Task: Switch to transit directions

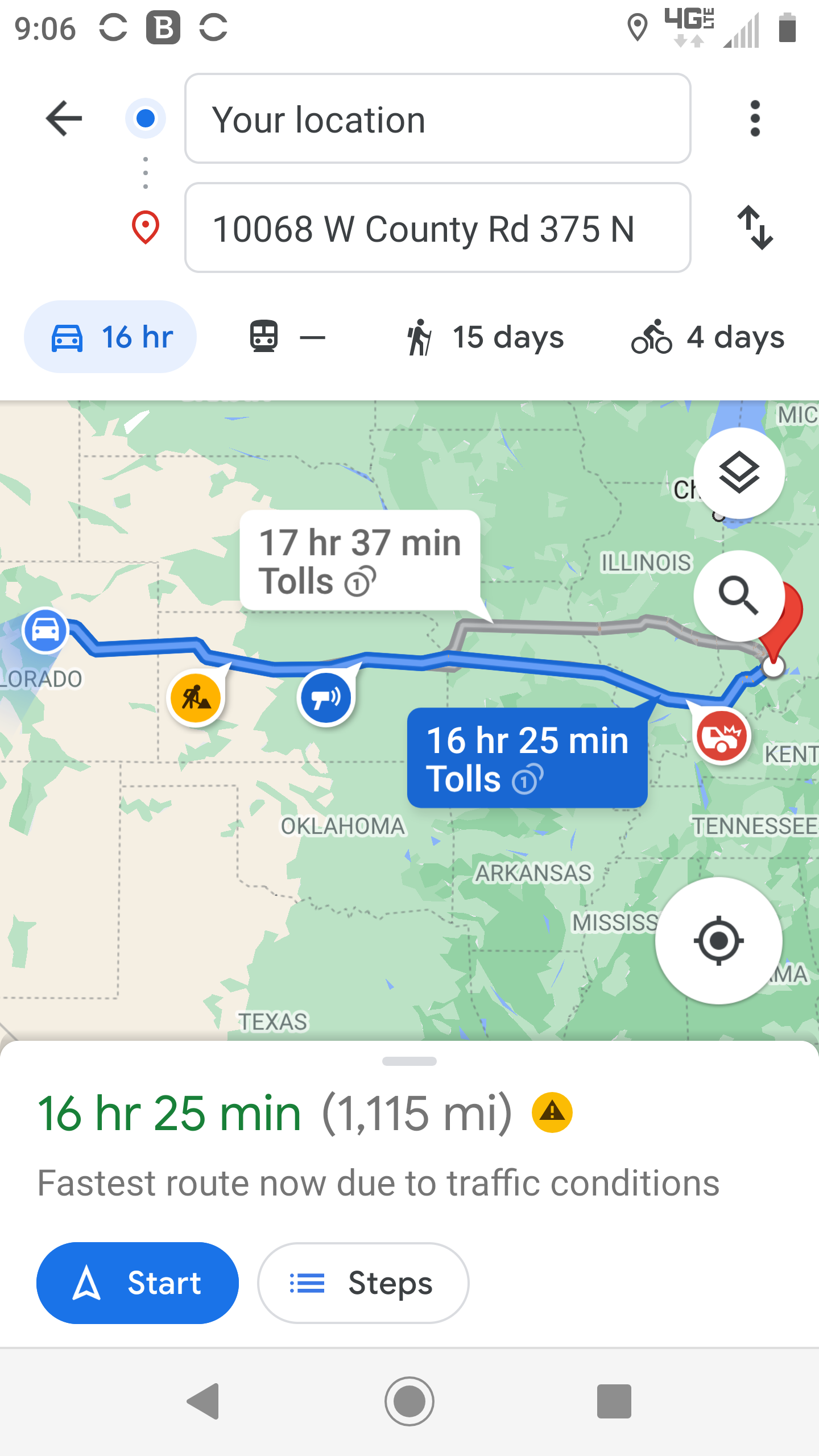Action: [287, 337]
